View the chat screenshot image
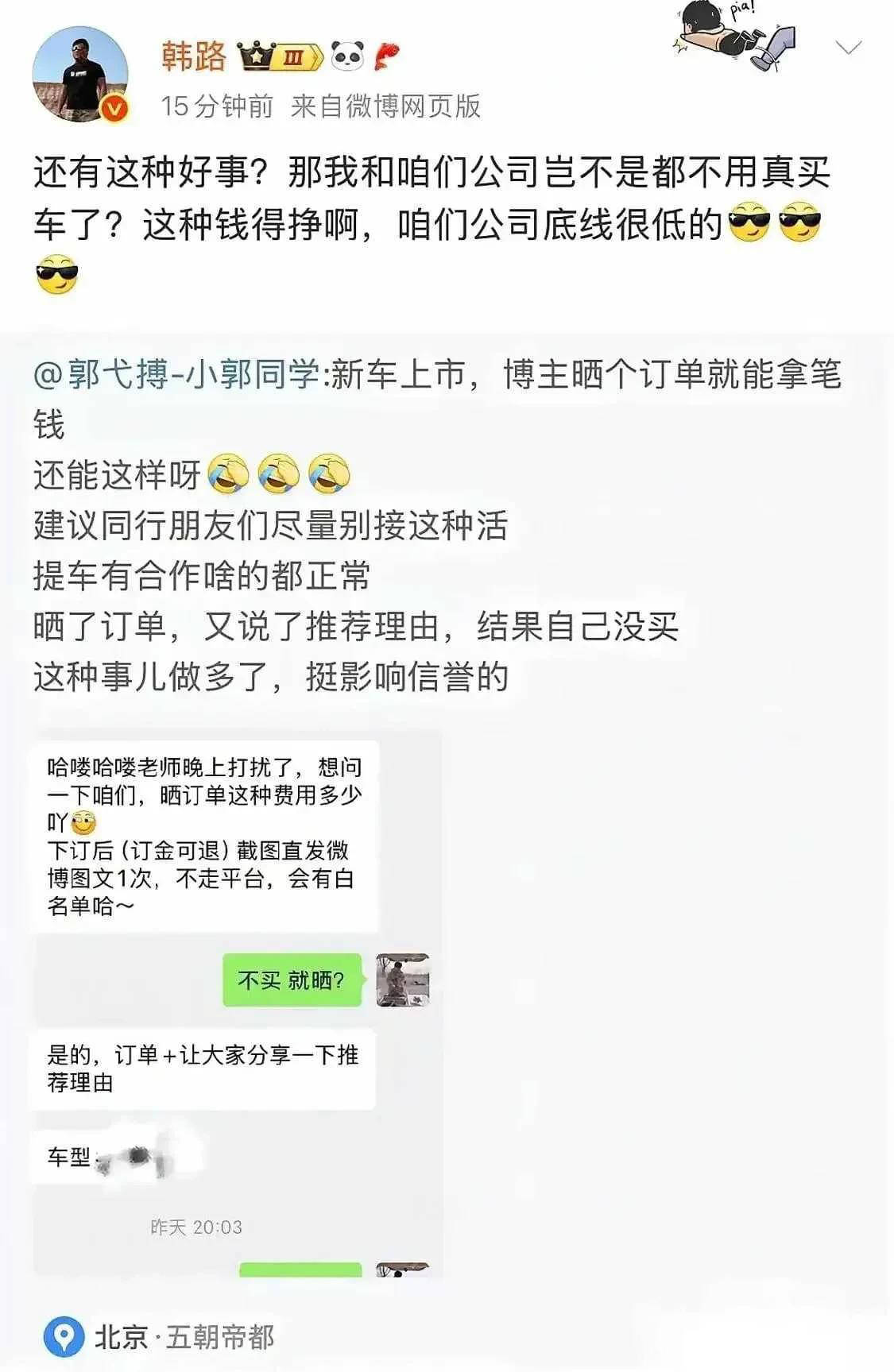 pos(237,1003)
